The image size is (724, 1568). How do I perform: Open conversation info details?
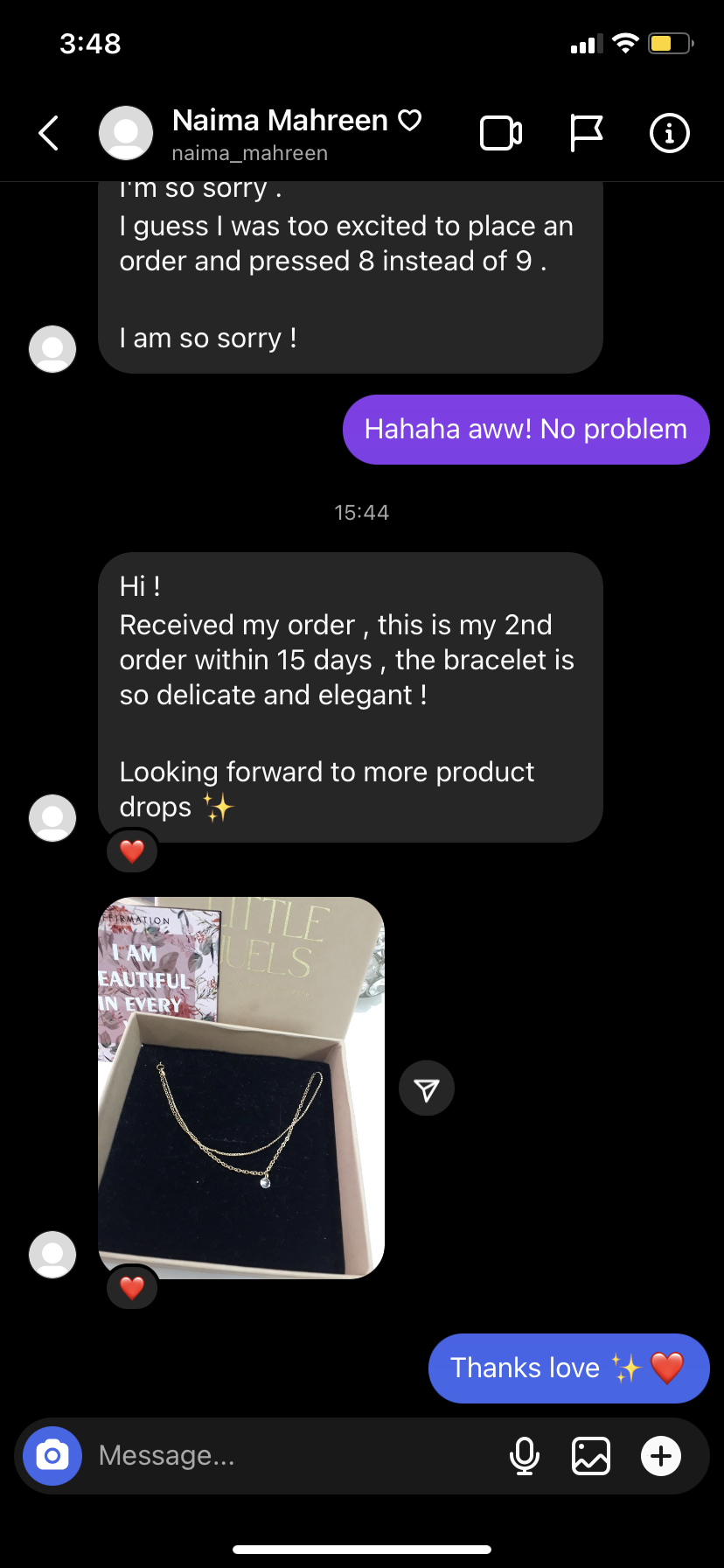tap(670, 133)
